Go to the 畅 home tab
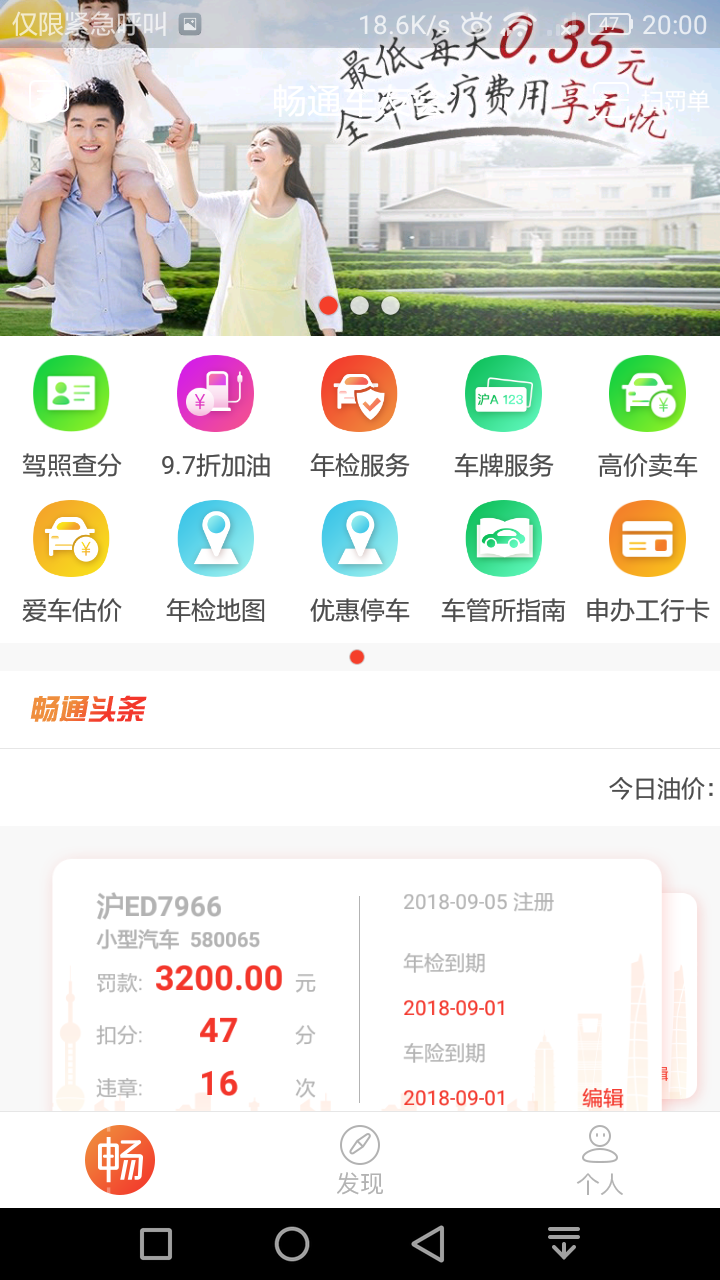Image resolution: width=720 pixels, height=1280 pixels. pyautogui.click(x=120, y=1160)
